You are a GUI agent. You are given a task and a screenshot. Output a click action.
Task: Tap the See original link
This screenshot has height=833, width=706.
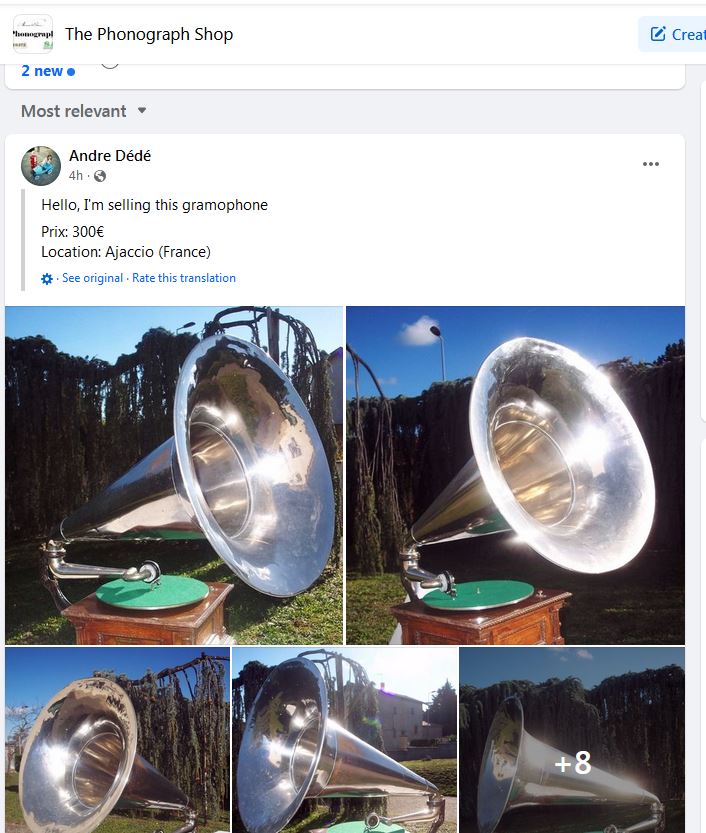click(x=92, y=278)
